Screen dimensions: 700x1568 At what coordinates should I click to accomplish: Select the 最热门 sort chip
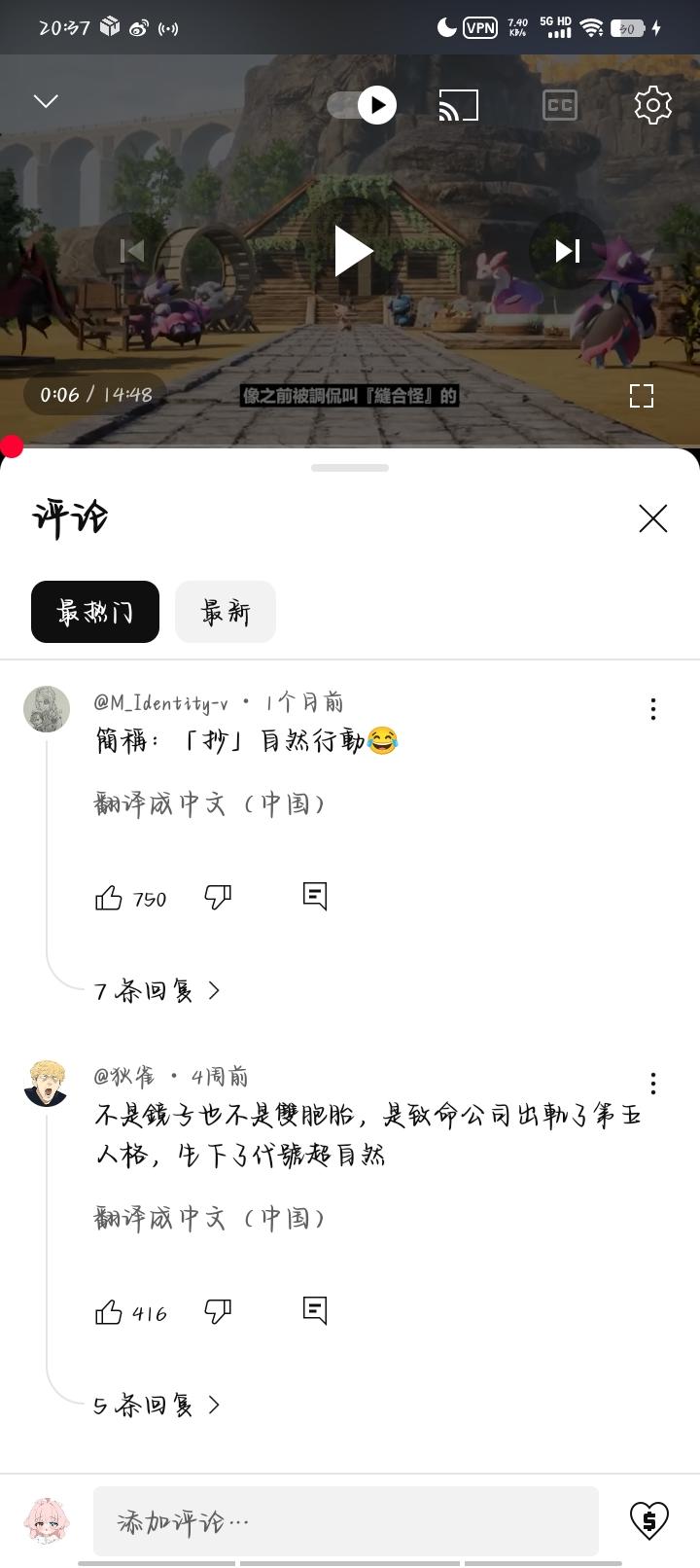tap(95, 612)
